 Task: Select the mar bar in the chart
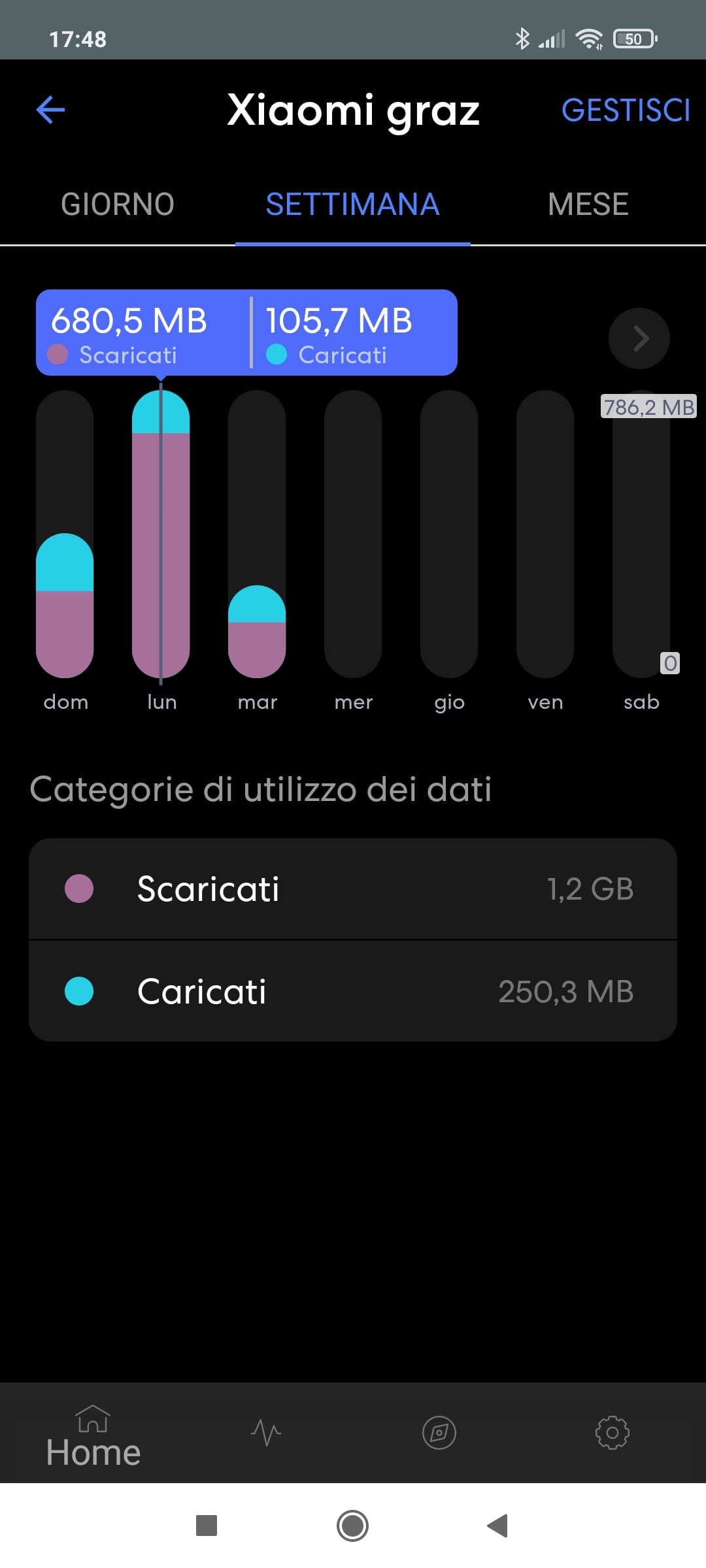coord(257,534)
